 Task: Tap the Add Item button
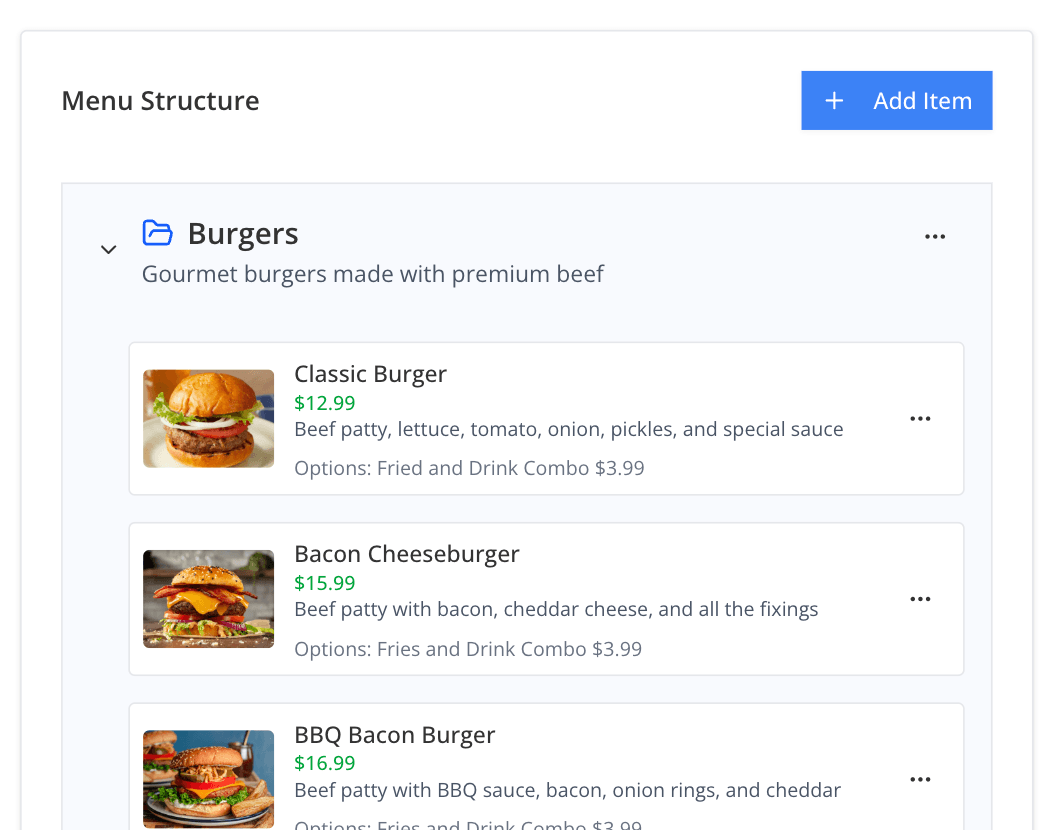pyautogui.click(x=896, y=100)
